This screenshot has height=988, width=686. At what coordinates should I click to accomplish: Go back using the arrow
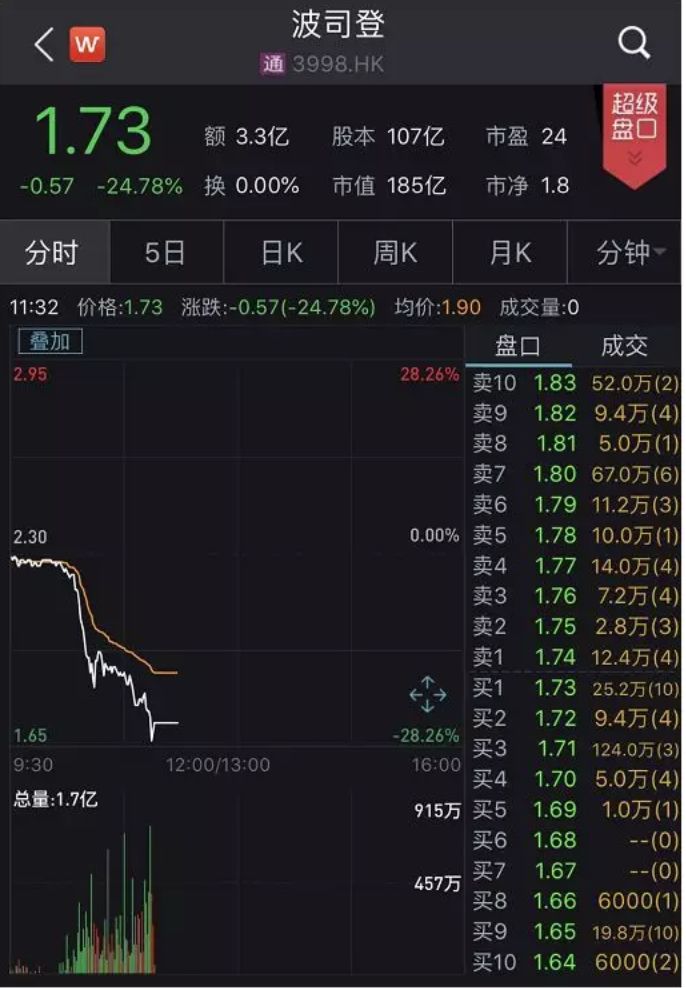(43, 44)
